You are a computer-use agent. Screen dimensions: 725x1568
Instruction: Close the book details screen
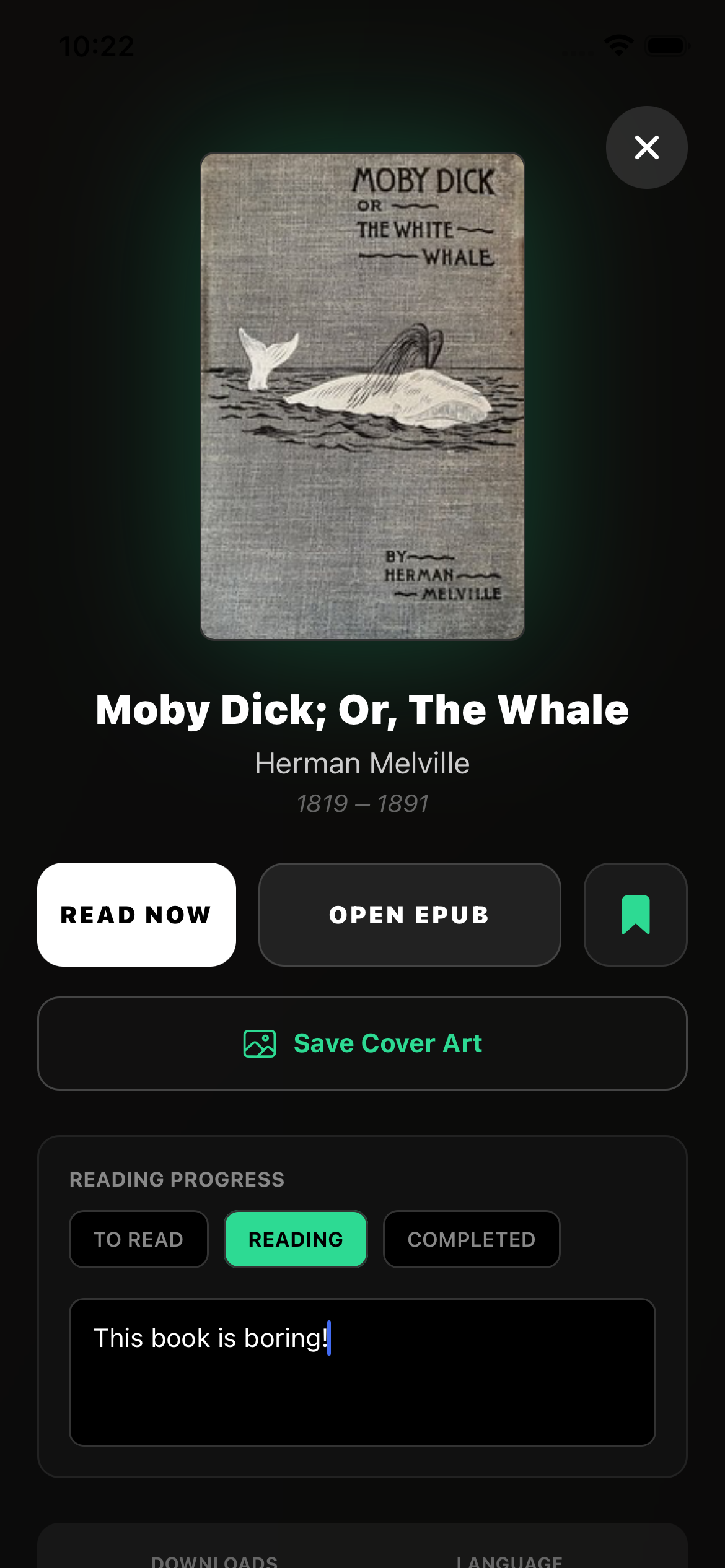[646, 147]
